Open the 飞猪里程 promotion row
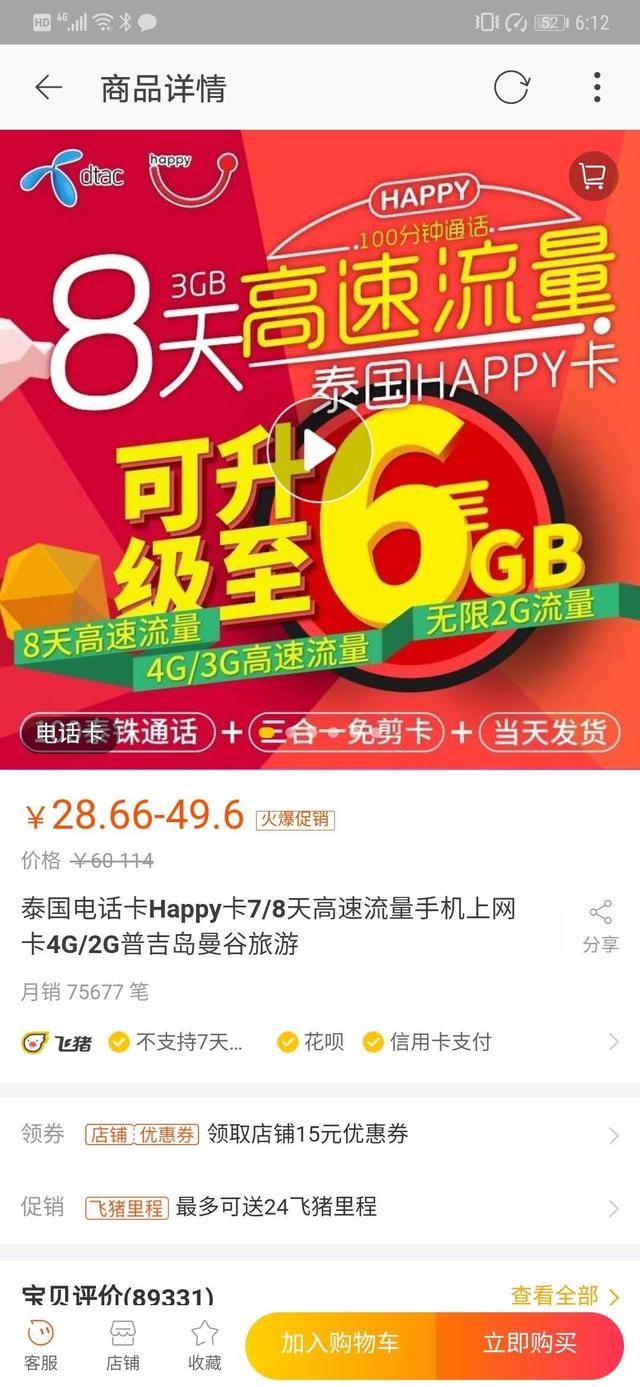 (x=320, y=1207)
